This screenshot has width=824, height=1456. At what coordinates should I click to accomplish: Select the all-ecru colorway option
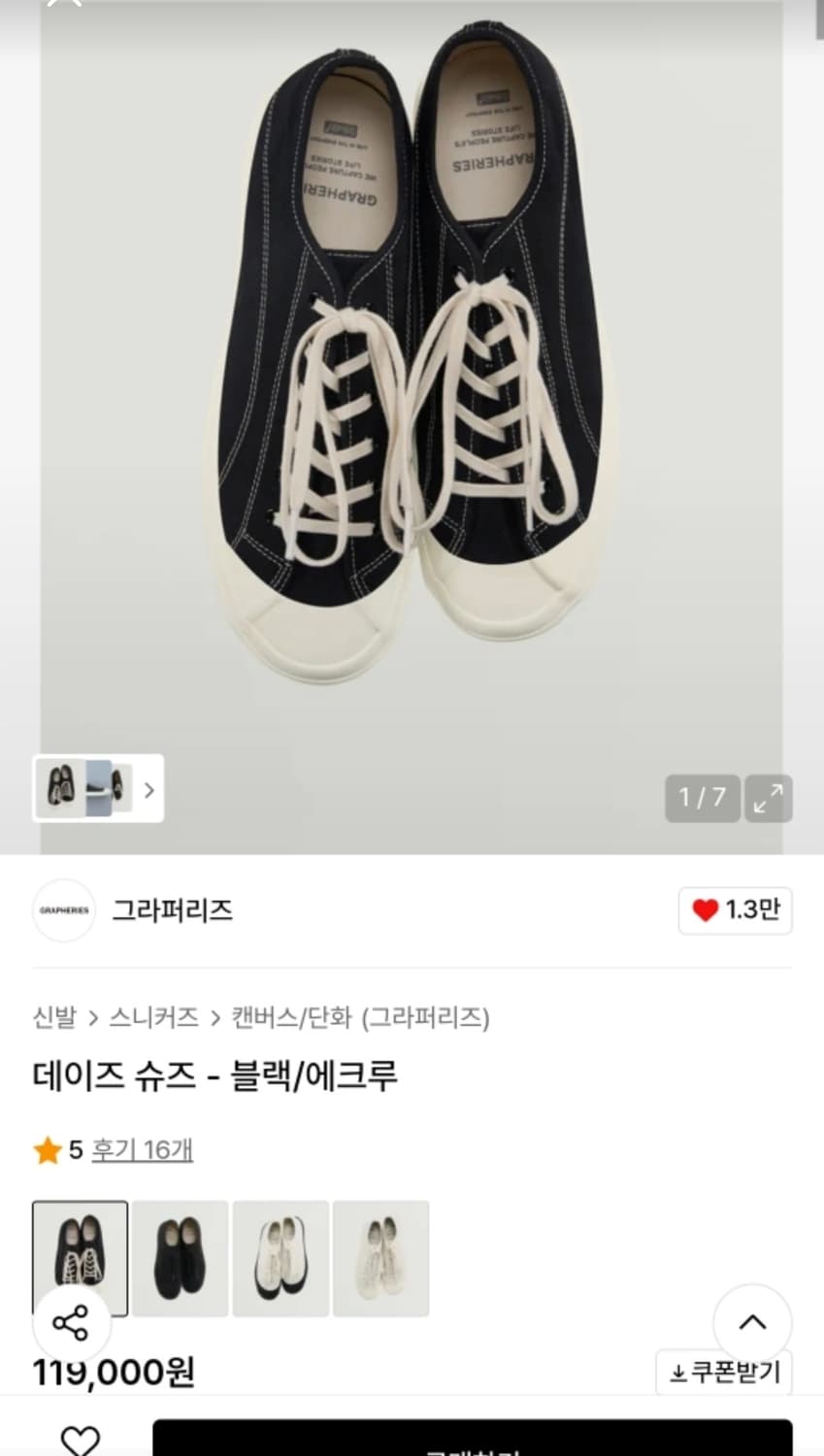click(x=380, y=1258)
